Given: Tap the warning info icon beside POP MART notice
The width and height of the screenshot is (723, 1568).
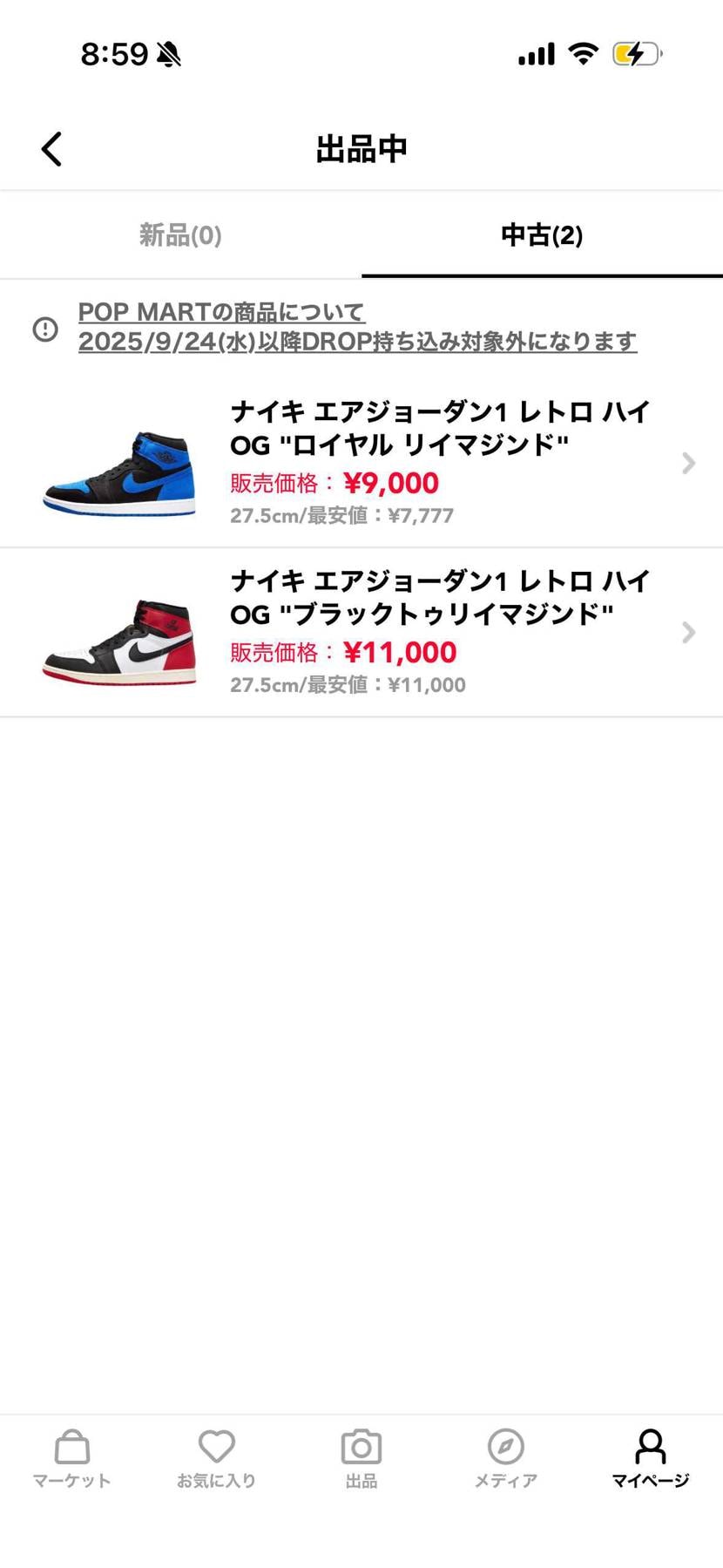Looking at the screenshot, I should tap(44, 329).
